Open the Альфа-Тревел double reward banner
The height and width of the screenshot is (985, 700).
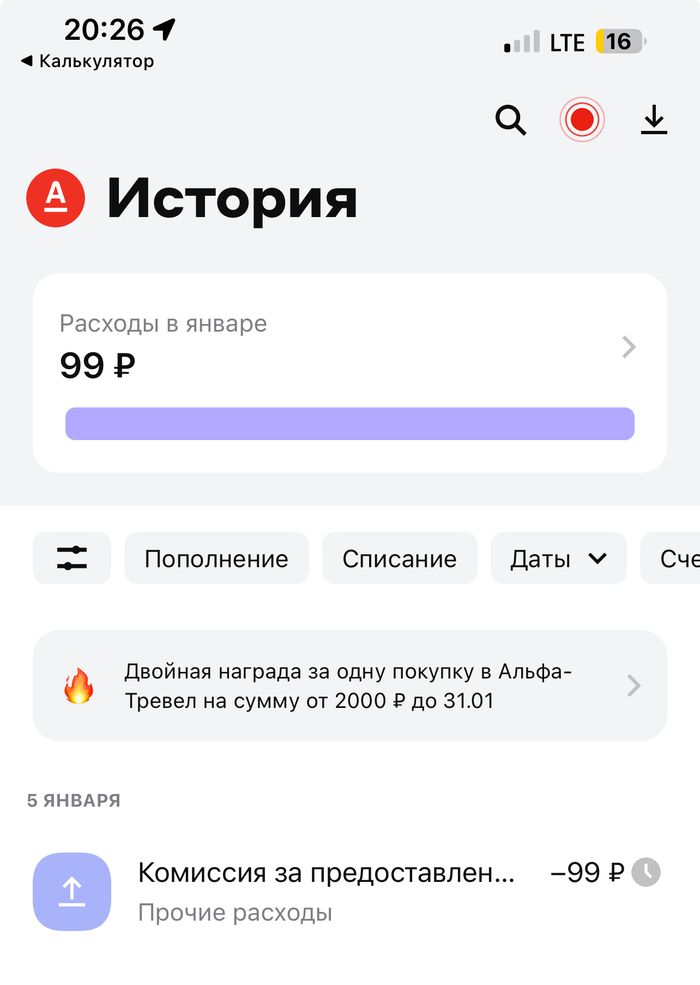pyautogui.click(x=349, y=685)
